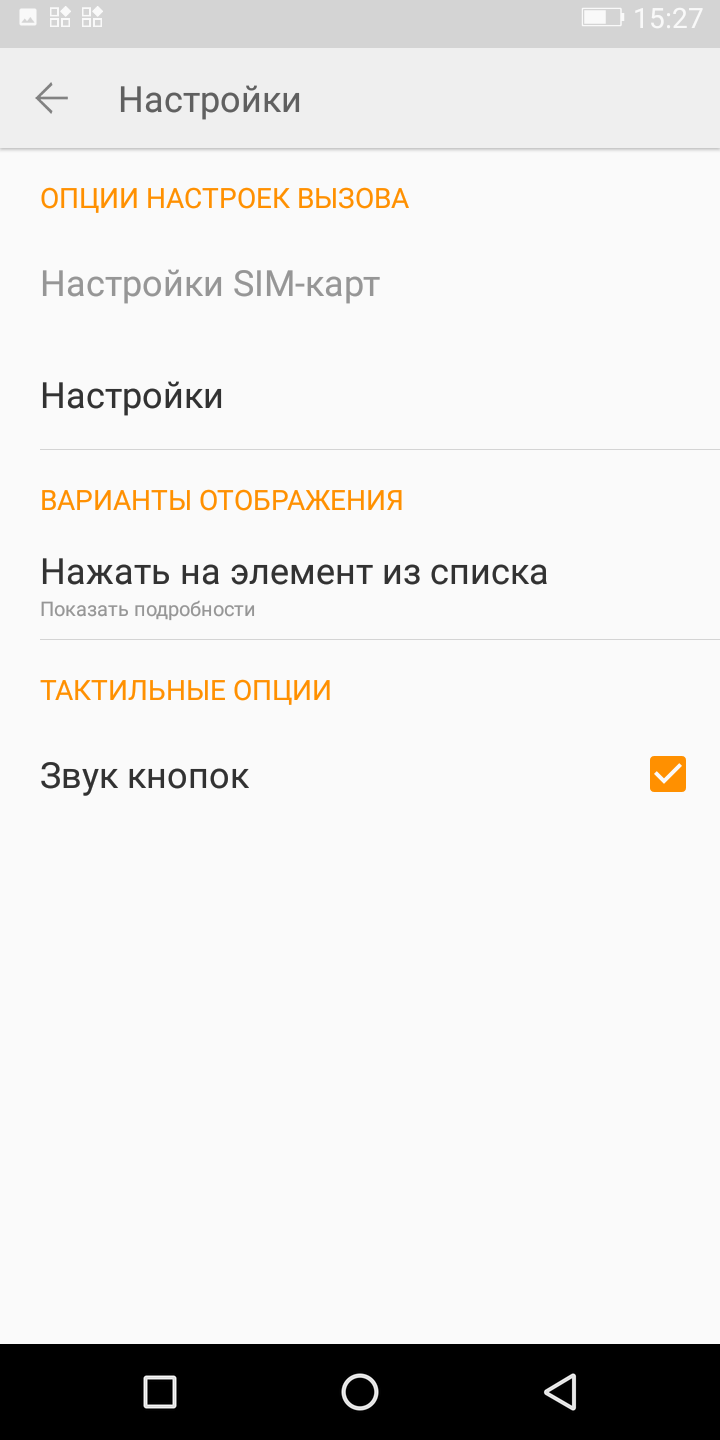
Task: Open recent apps from navigation bar
Action: [160, 1392]
